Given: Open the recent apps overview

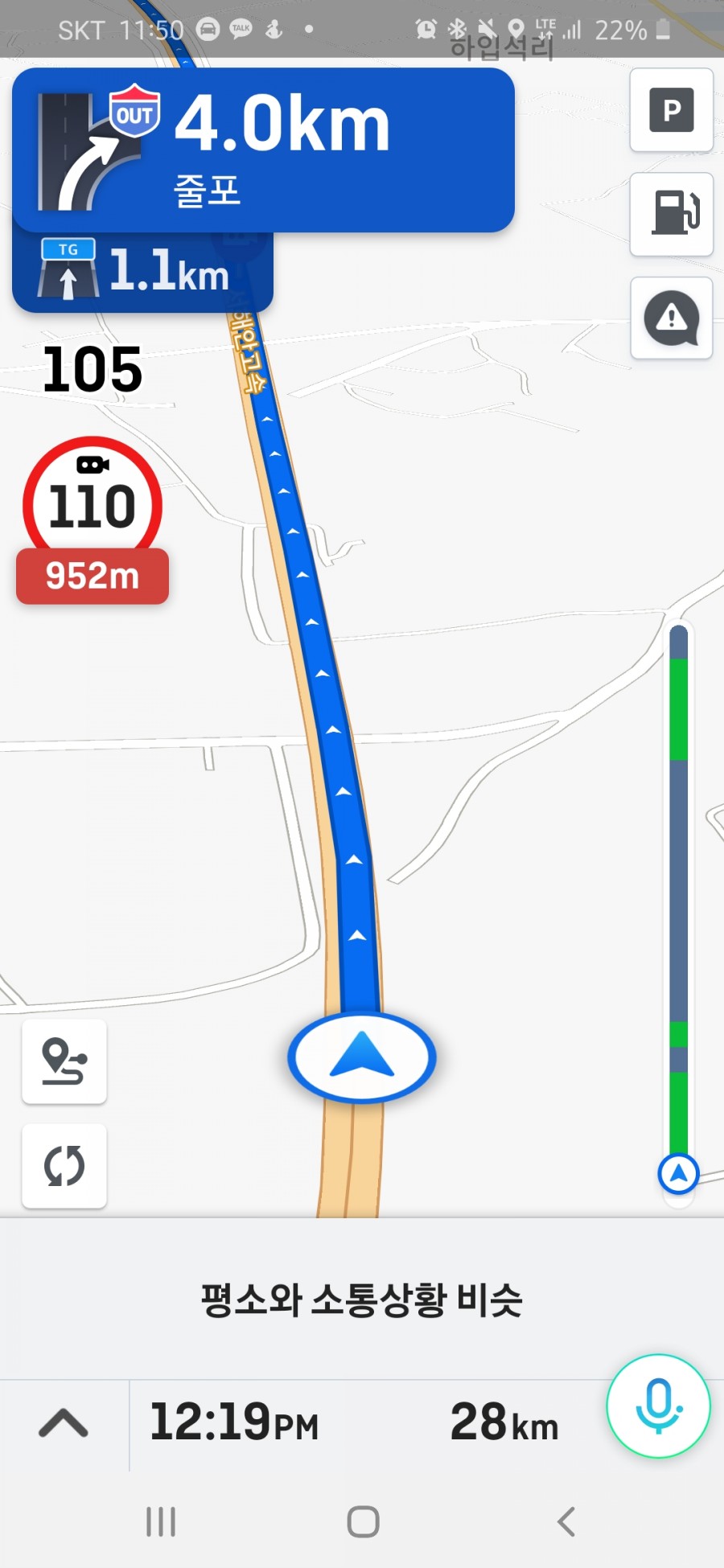Looking at the screenshot, I should click(160, 1521).
